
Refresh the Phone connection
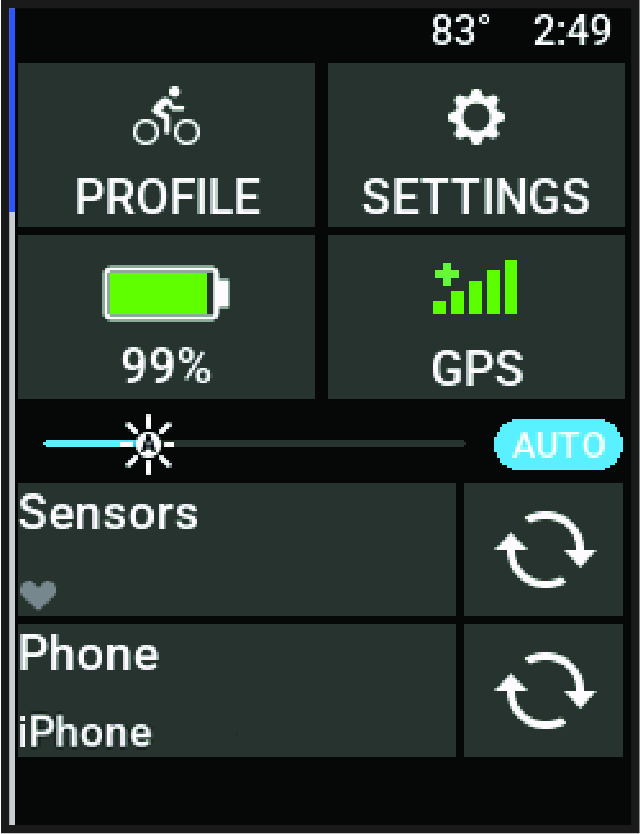click(x=545, y=690)
